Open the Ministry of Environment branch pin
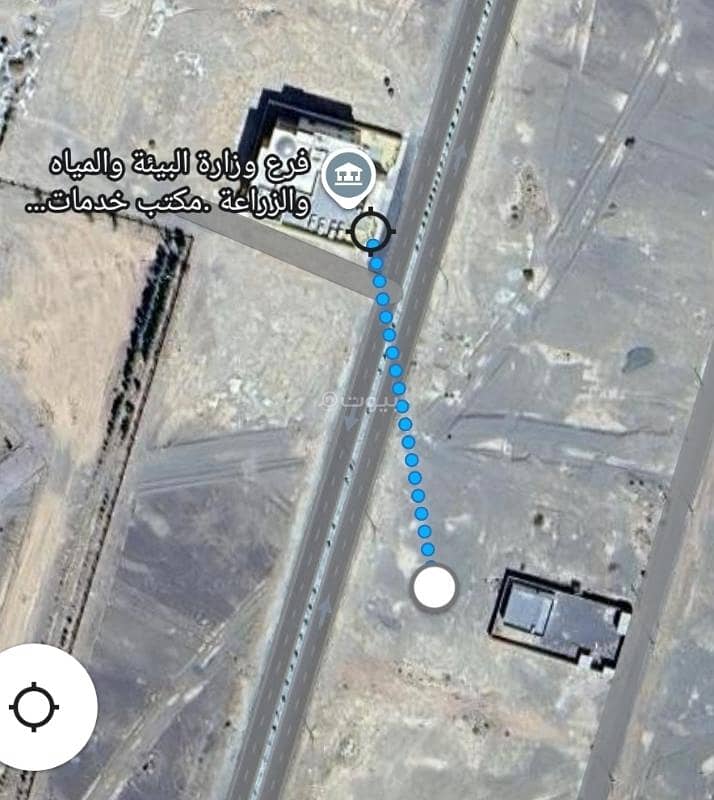714x800 pixels. (349, 177)
